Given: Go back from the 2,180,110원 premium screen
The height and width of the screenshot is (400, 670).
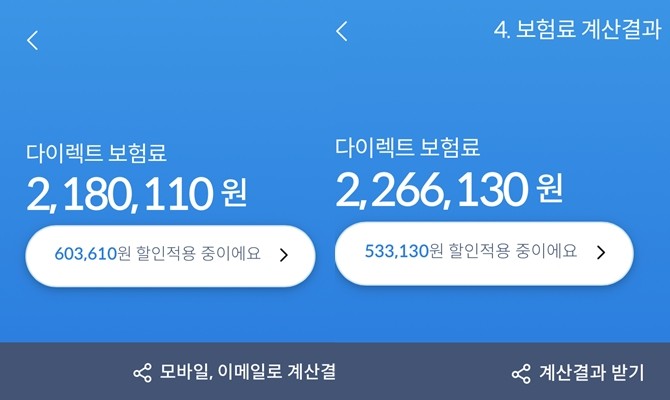Looking at the screenshot, I should point(32,41).
